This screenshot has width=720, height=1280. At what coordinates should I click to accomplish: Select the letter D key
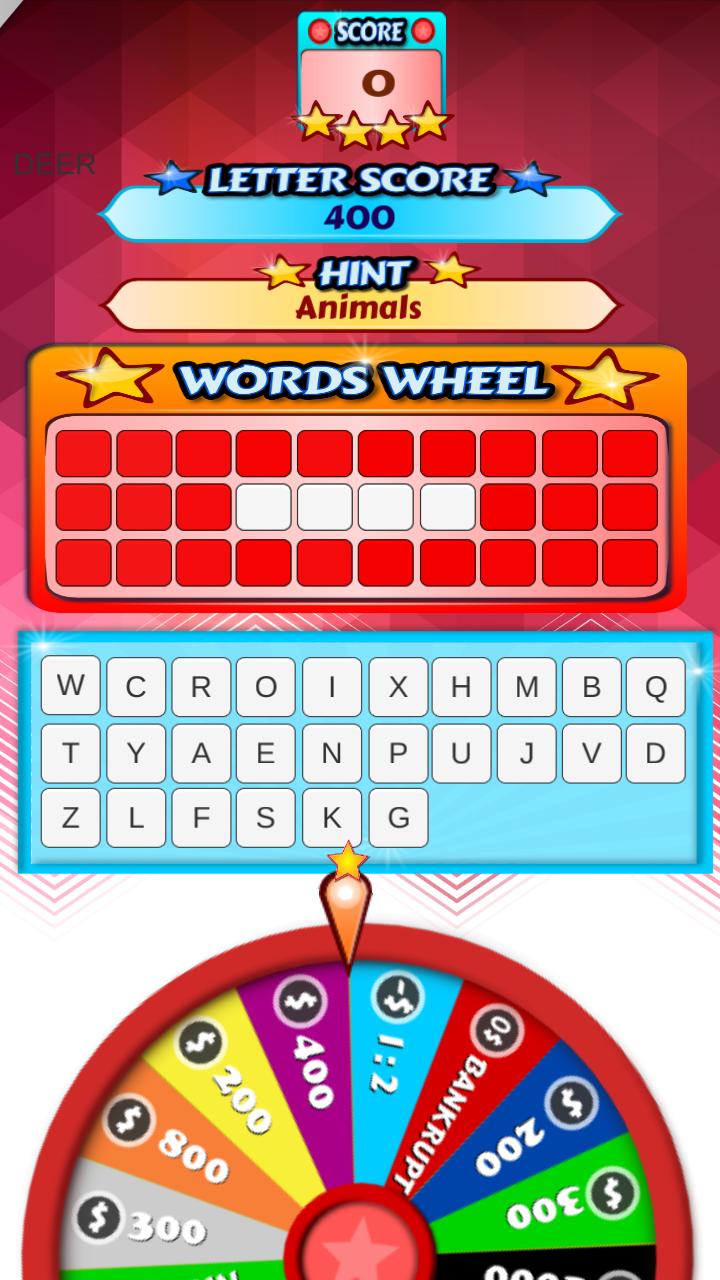(x=656, y=753)
